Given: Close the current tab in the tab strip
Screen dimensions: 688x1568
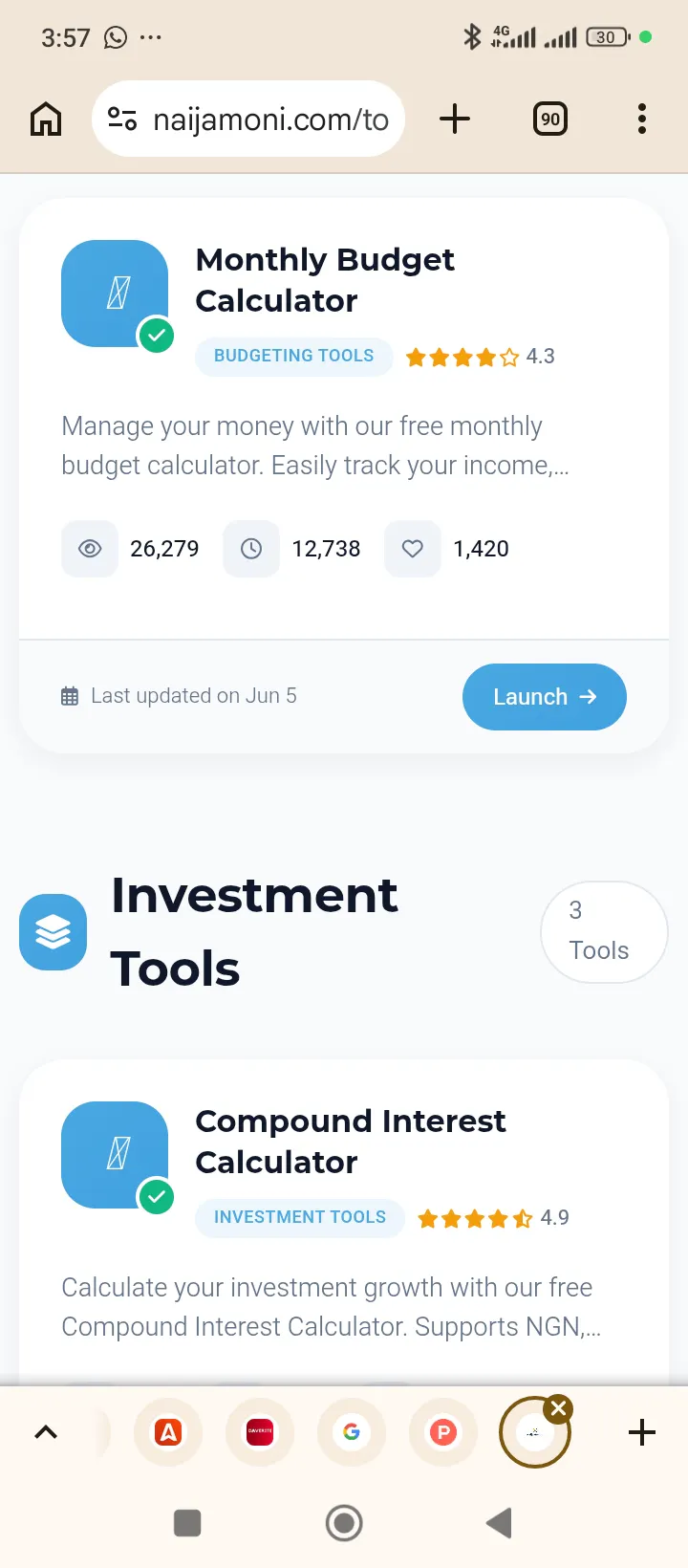Looking at the screenshot, I should tap(559, 1407).
